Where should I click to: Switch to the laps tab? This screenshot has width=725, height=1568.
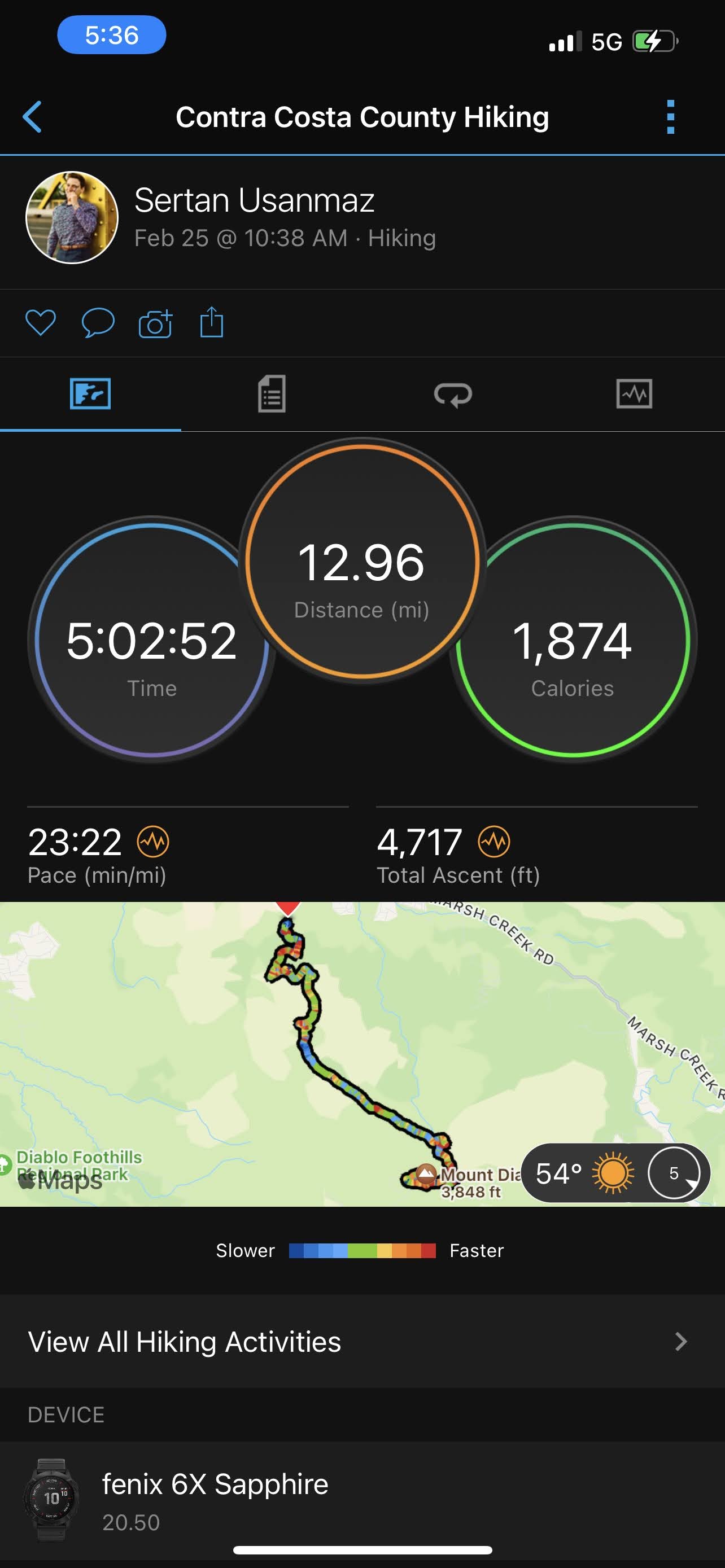[452, 394]
